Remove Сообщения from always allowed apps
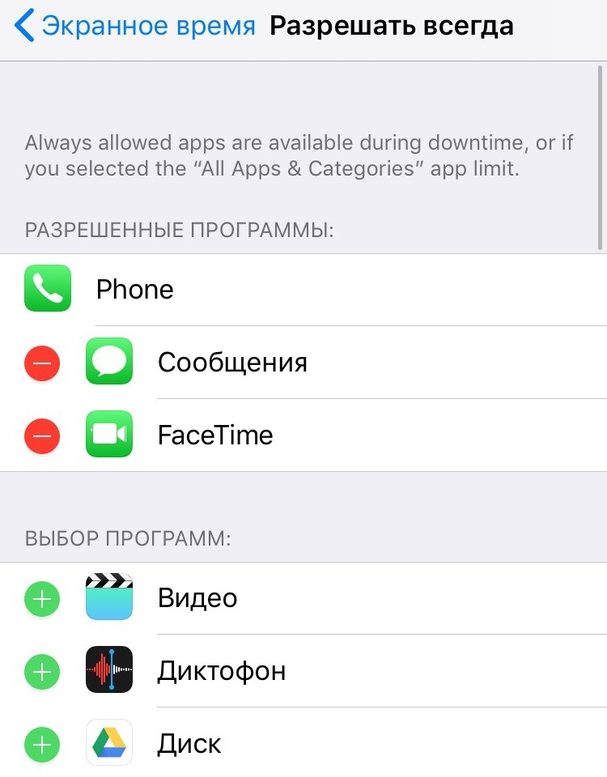The image size is (607, 777). (x=42, y=363)
